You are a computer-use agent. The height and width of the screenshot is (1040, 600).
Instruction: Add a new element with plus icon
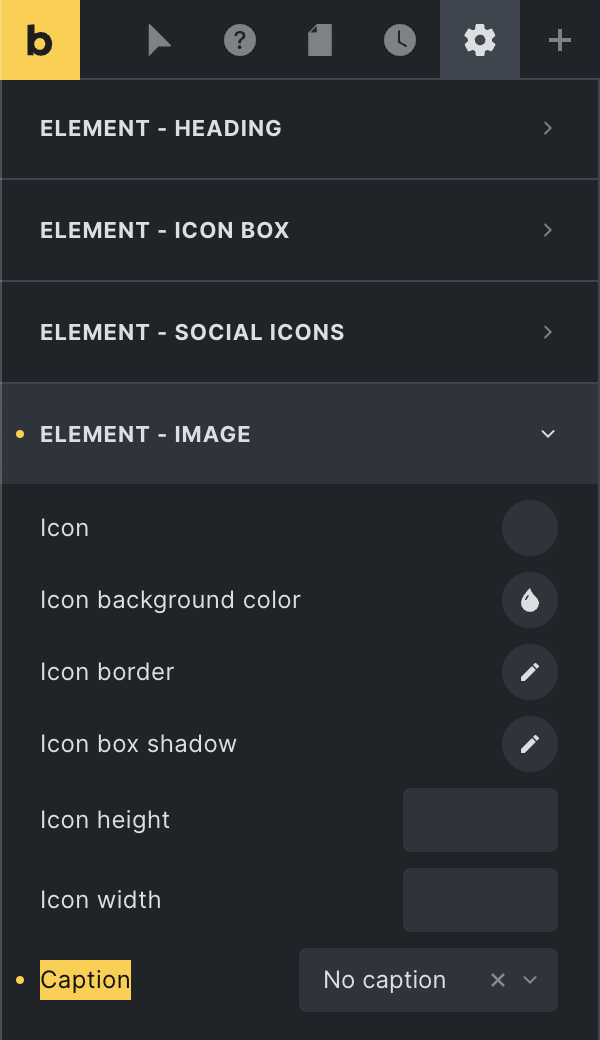(x=560, y=40)
